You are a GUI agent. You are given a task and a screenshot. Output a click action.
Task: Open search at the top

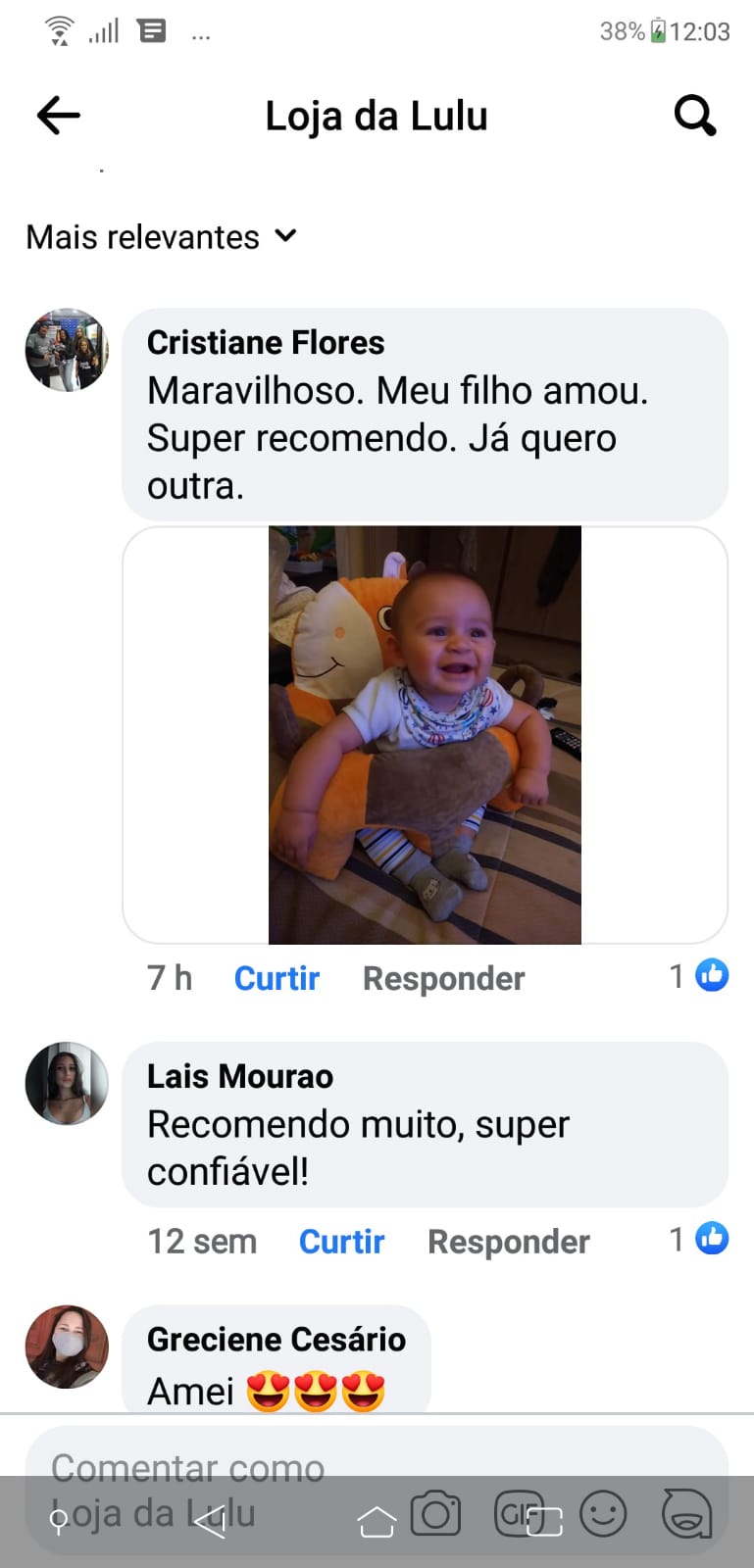694,116
